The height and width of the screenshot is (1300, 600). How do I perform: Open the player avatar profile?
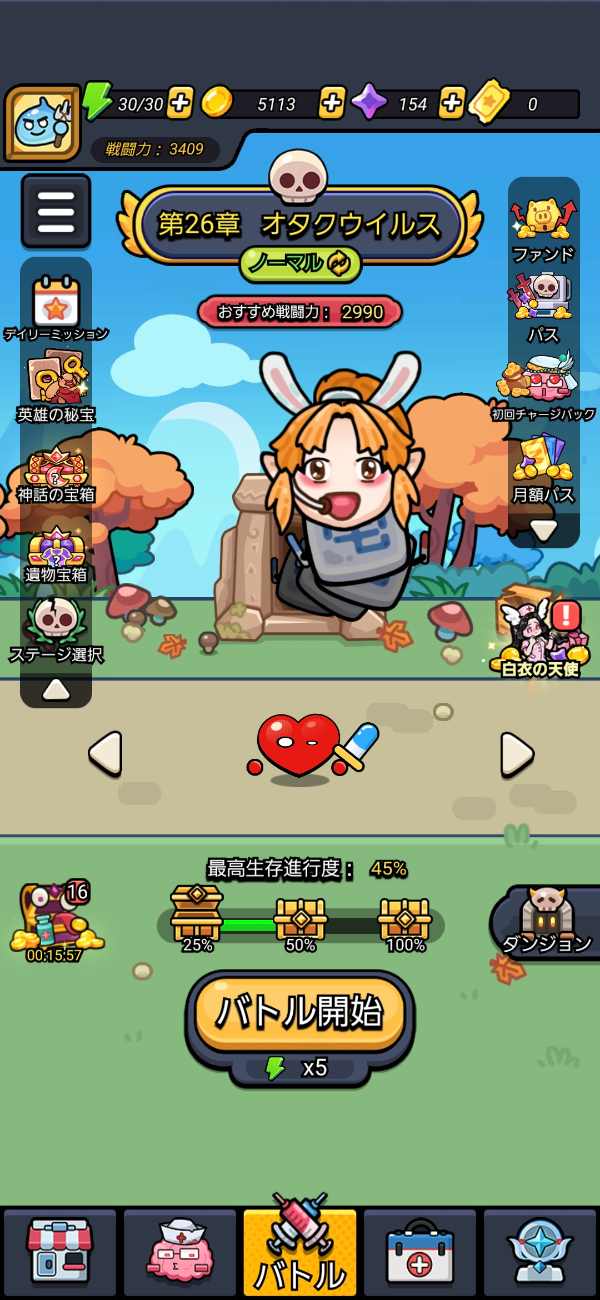[x=43, y=122]
